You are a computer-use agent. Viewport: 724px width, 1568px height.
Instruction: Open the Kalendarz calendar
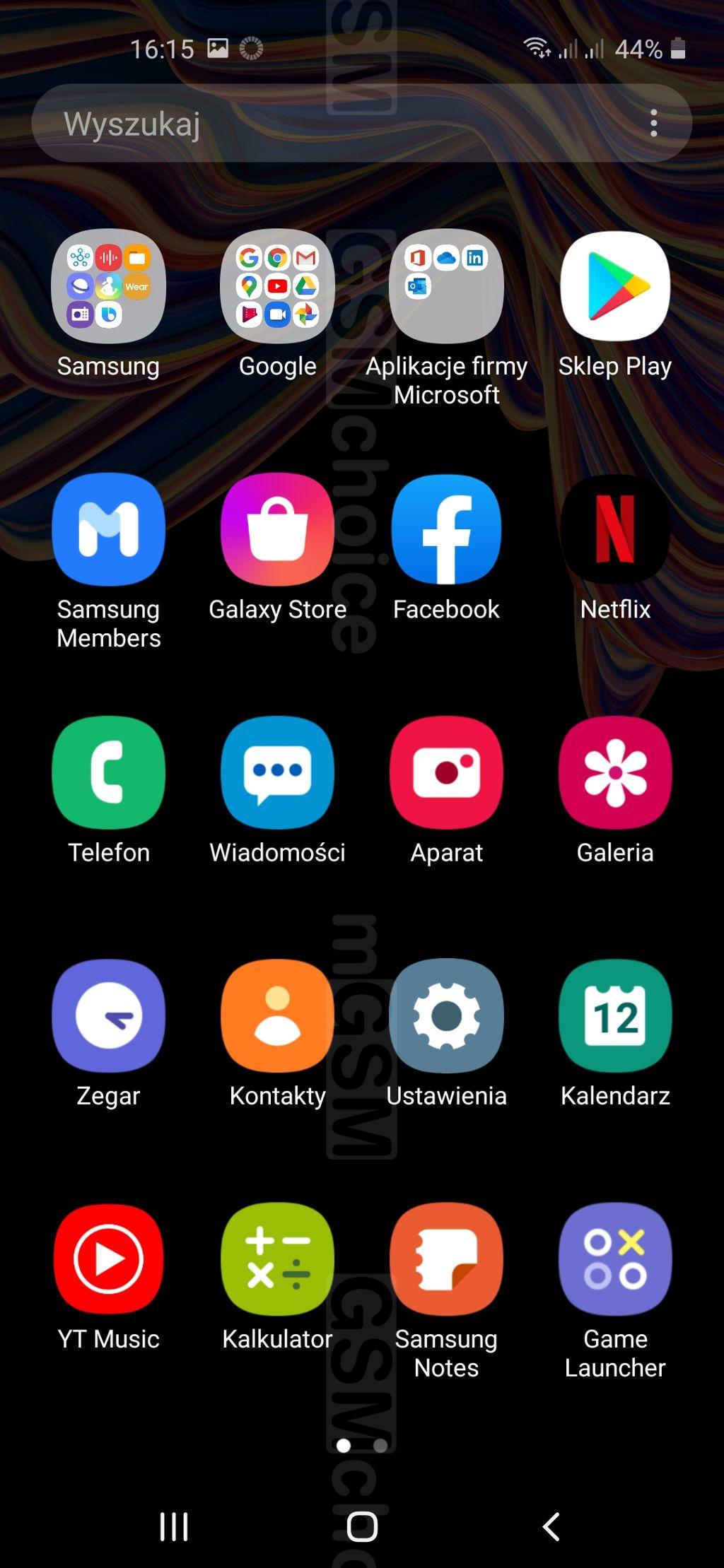615,1015
